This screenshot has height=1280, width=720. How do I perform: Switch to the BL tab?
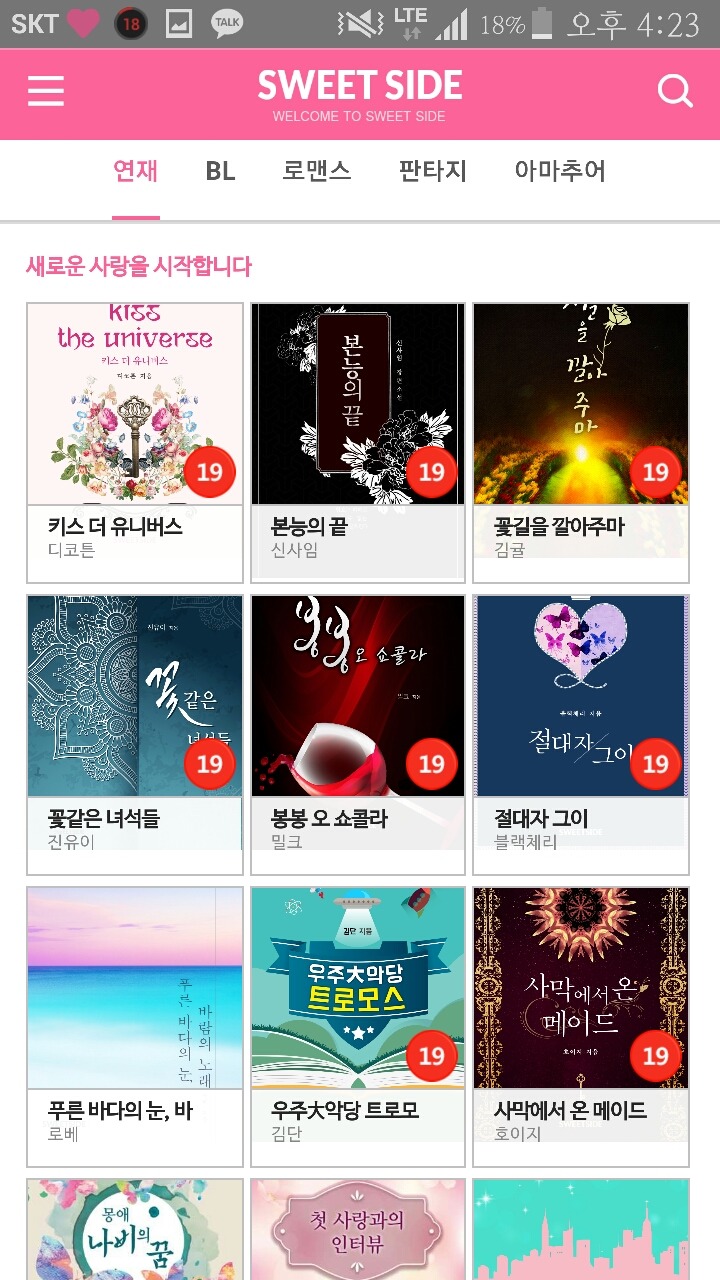tap(220, 171)
